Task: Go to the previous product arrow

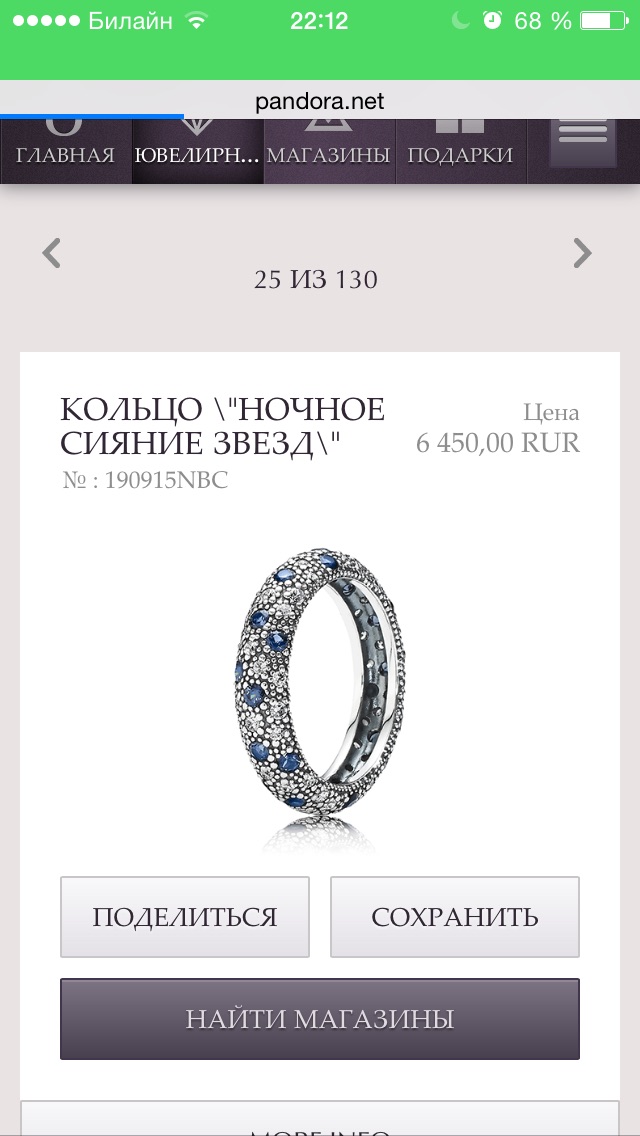Action: pyautogui.click(x=51, y=254)
